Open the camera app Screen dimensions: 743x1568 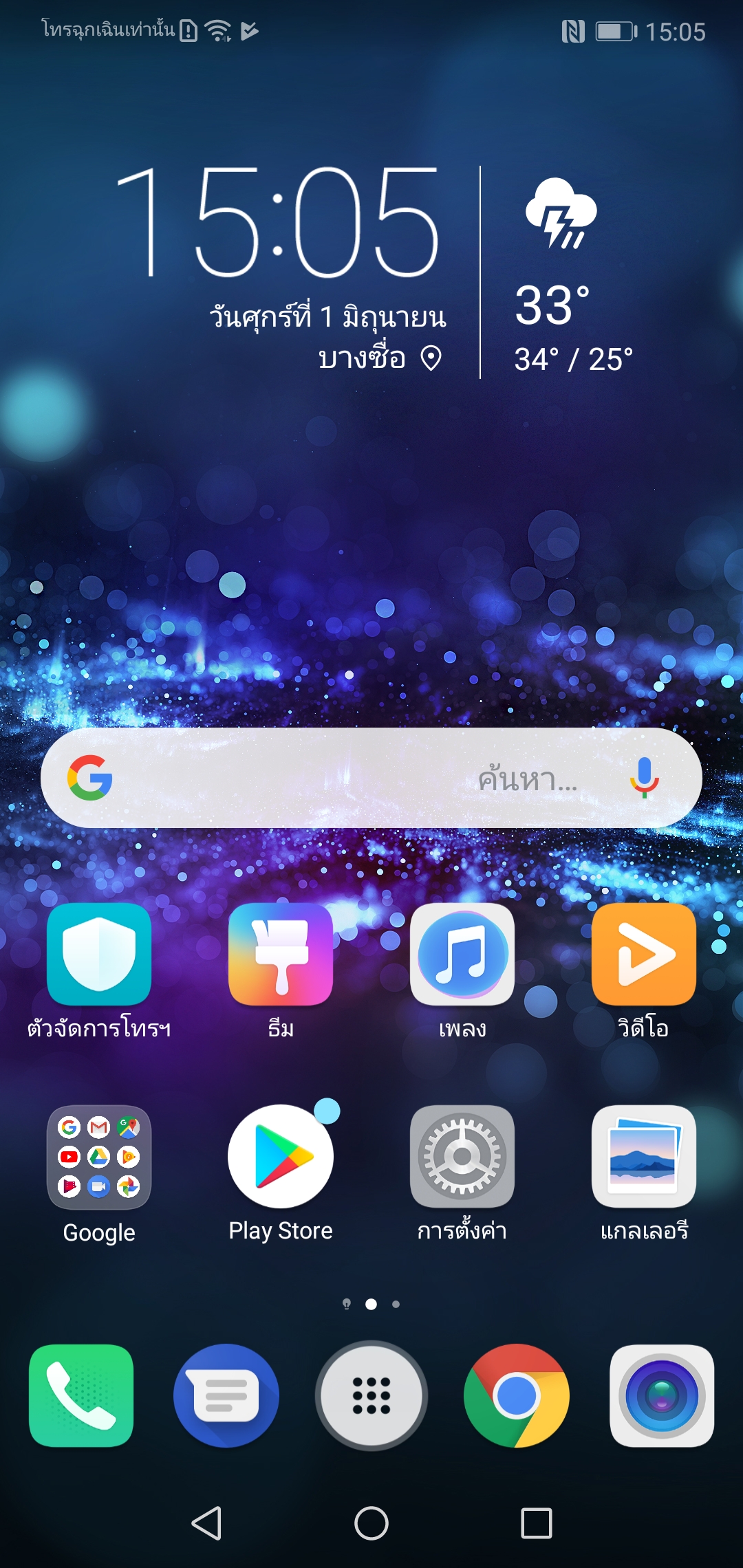tap(662, 1396)
